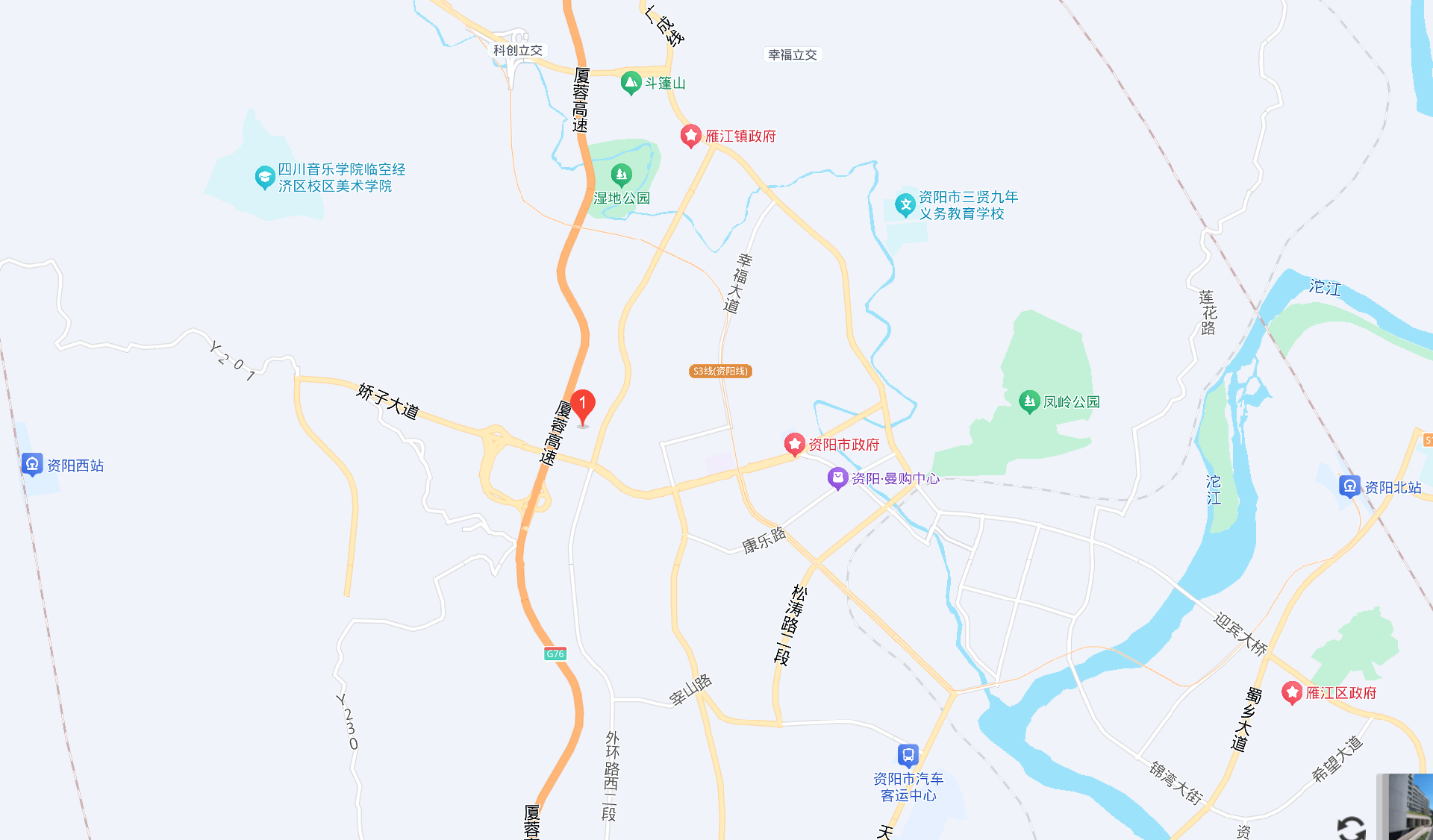Tap the red marker numbered 1
This screenshot has height=840, width=1433.
(583, 407)
